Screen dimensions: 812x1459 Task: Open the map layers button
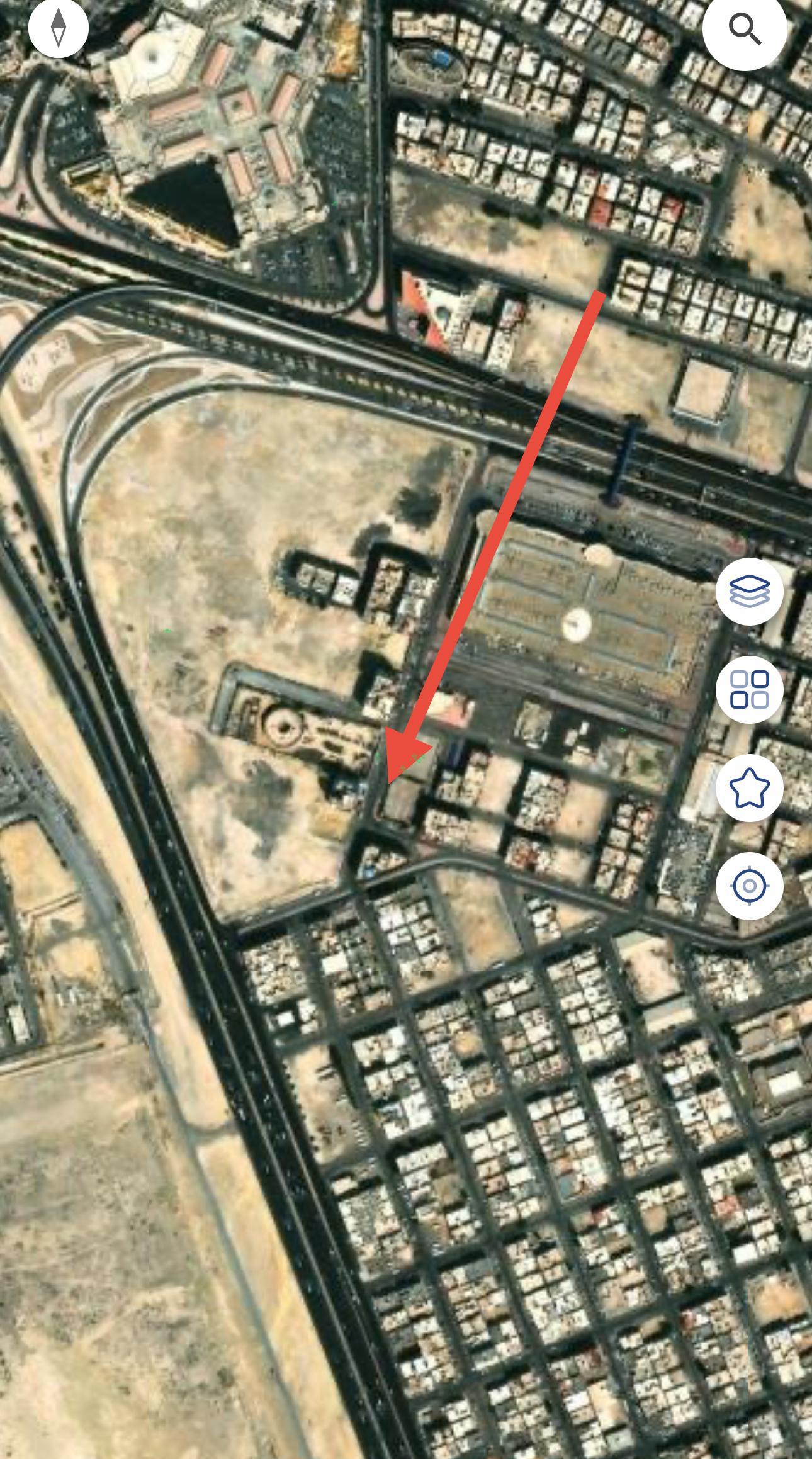pos(749,592)
